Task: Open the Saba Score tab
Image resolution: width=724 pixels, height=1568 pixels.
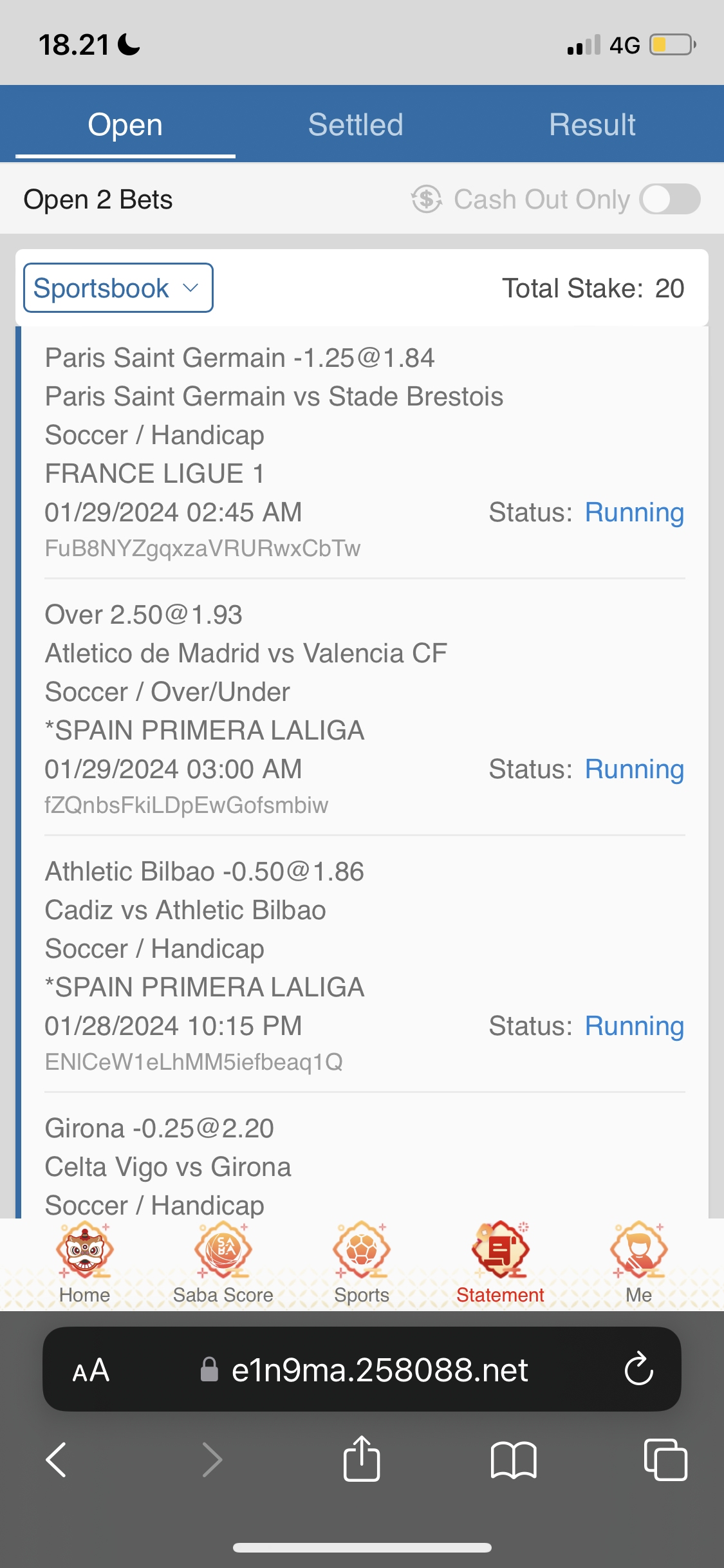Action: (x=223, y=1263)
